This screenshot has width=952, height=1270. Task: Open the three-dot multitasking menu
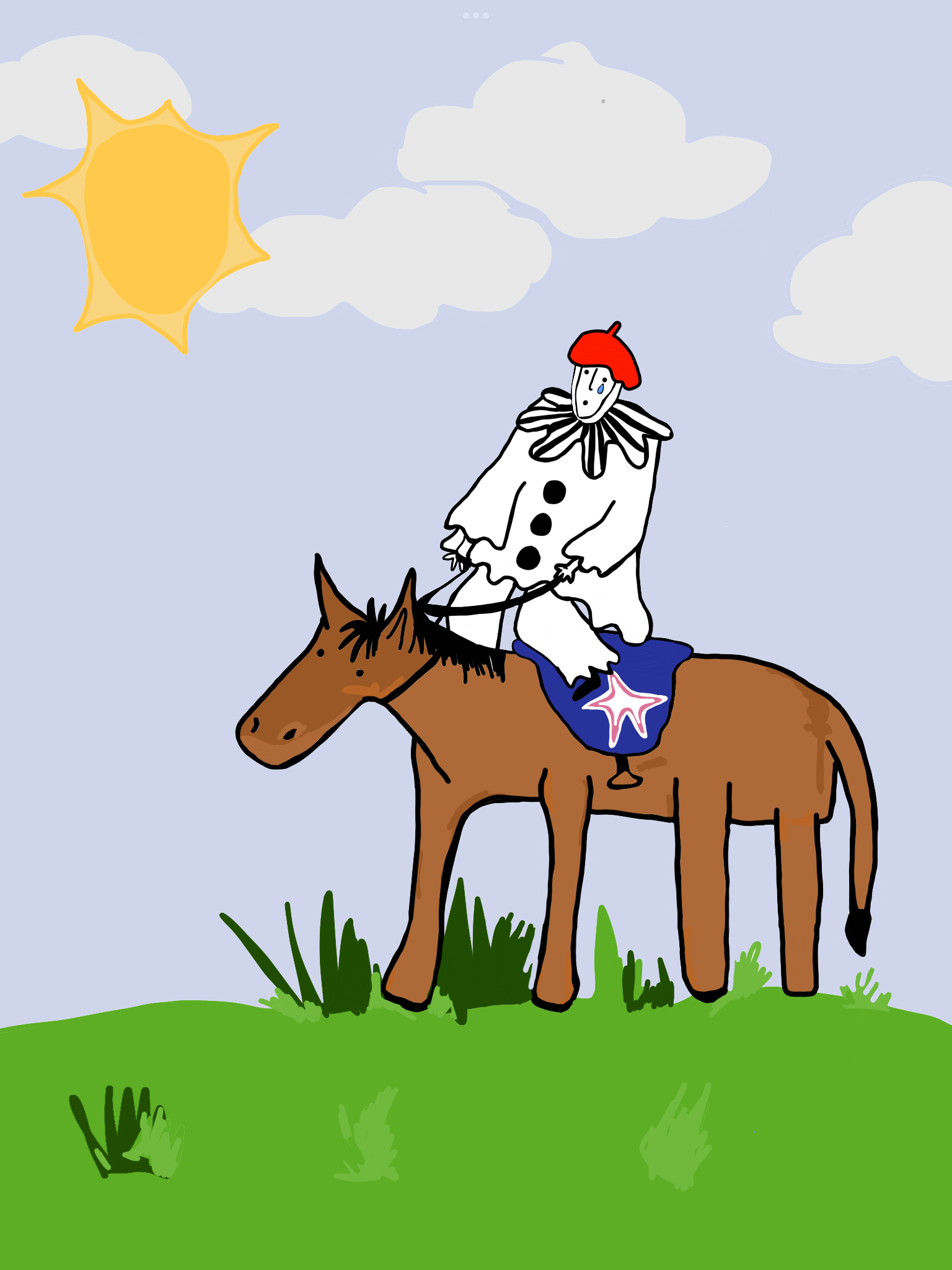click(x=476, y=16)
